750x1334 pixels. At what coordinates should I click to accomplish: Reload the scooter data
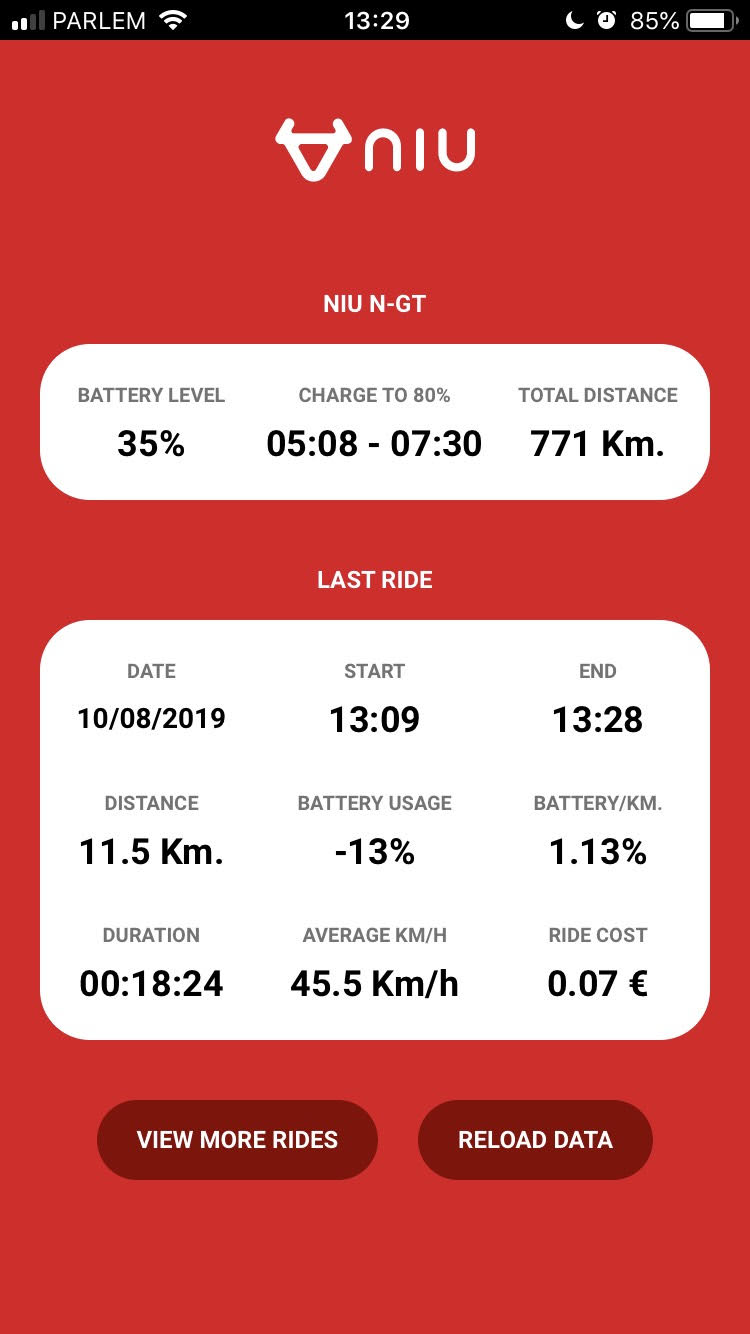535,1140
